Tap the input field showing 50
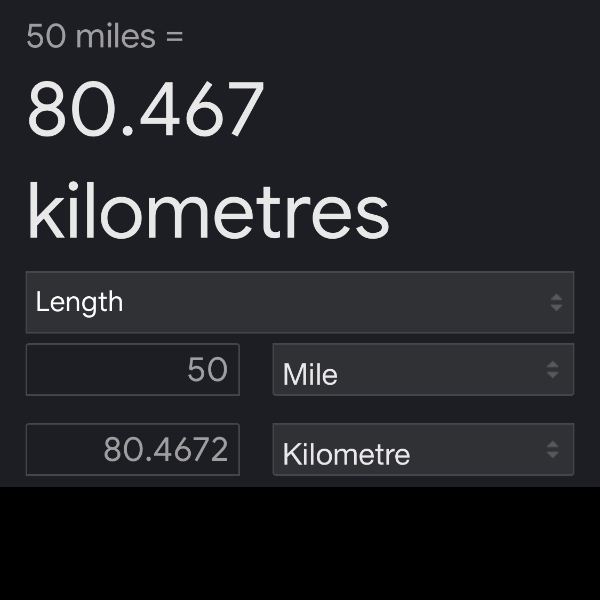 [133, 370]
